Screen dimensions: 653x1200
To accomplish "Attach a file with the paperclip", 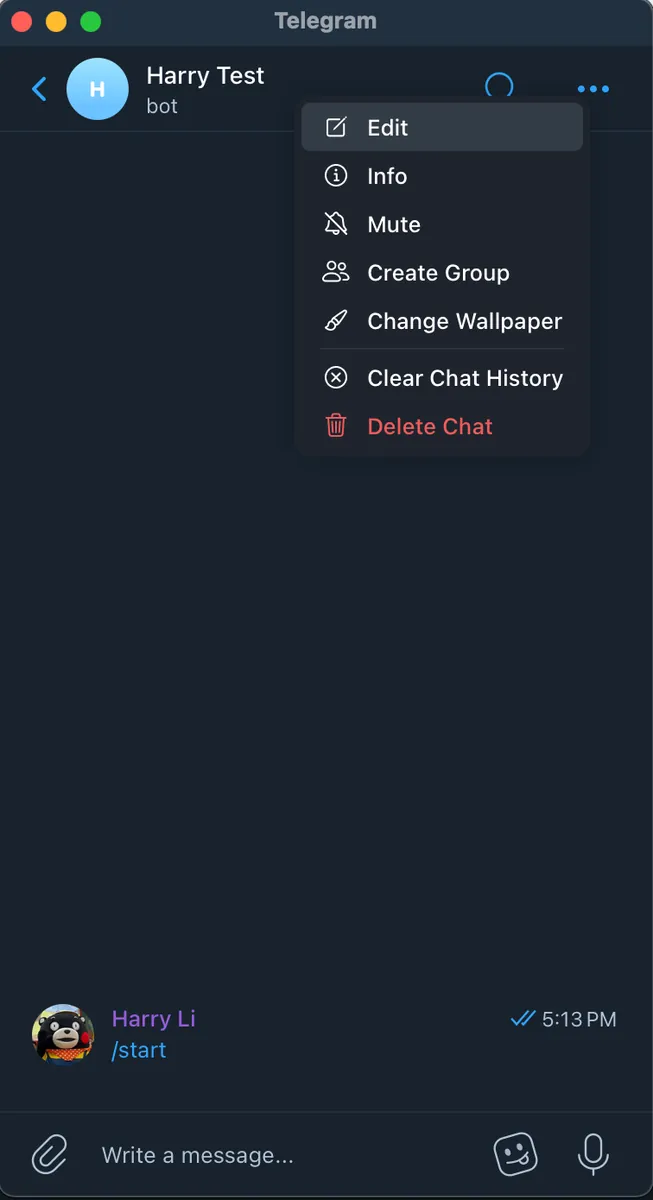I will point(49,1155).
